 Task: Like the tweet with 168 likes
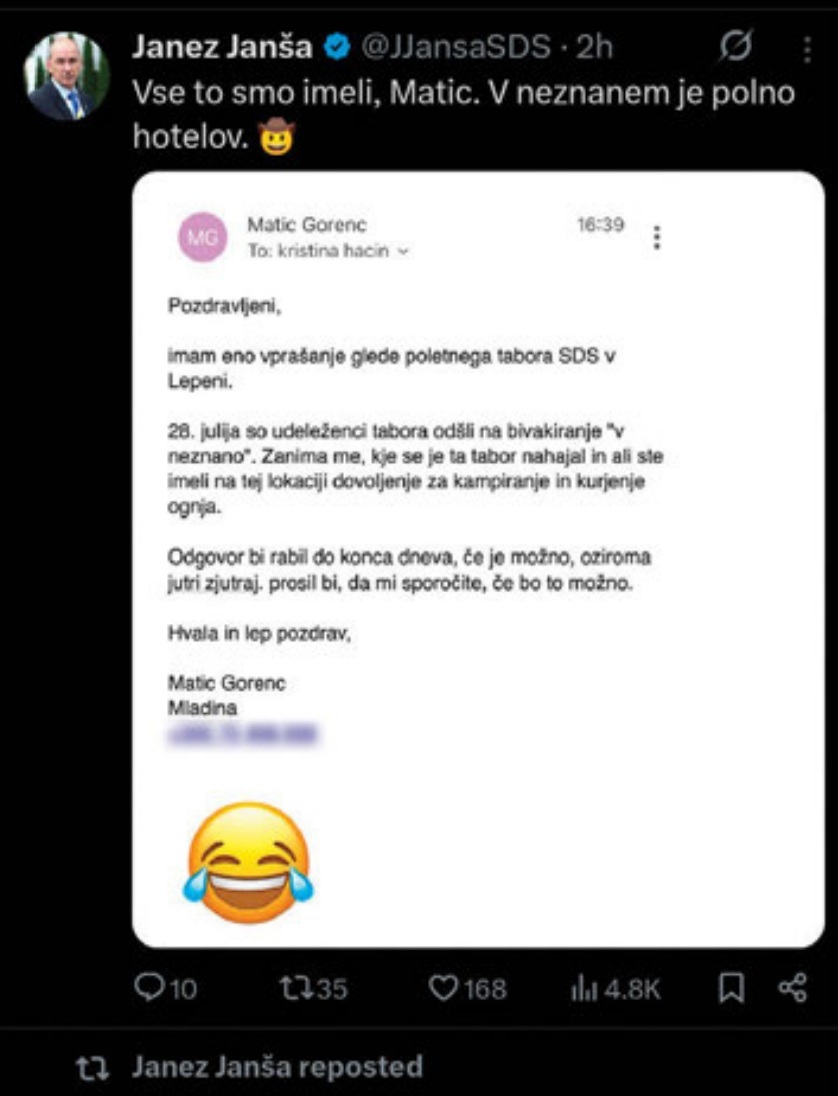(467, 989)
